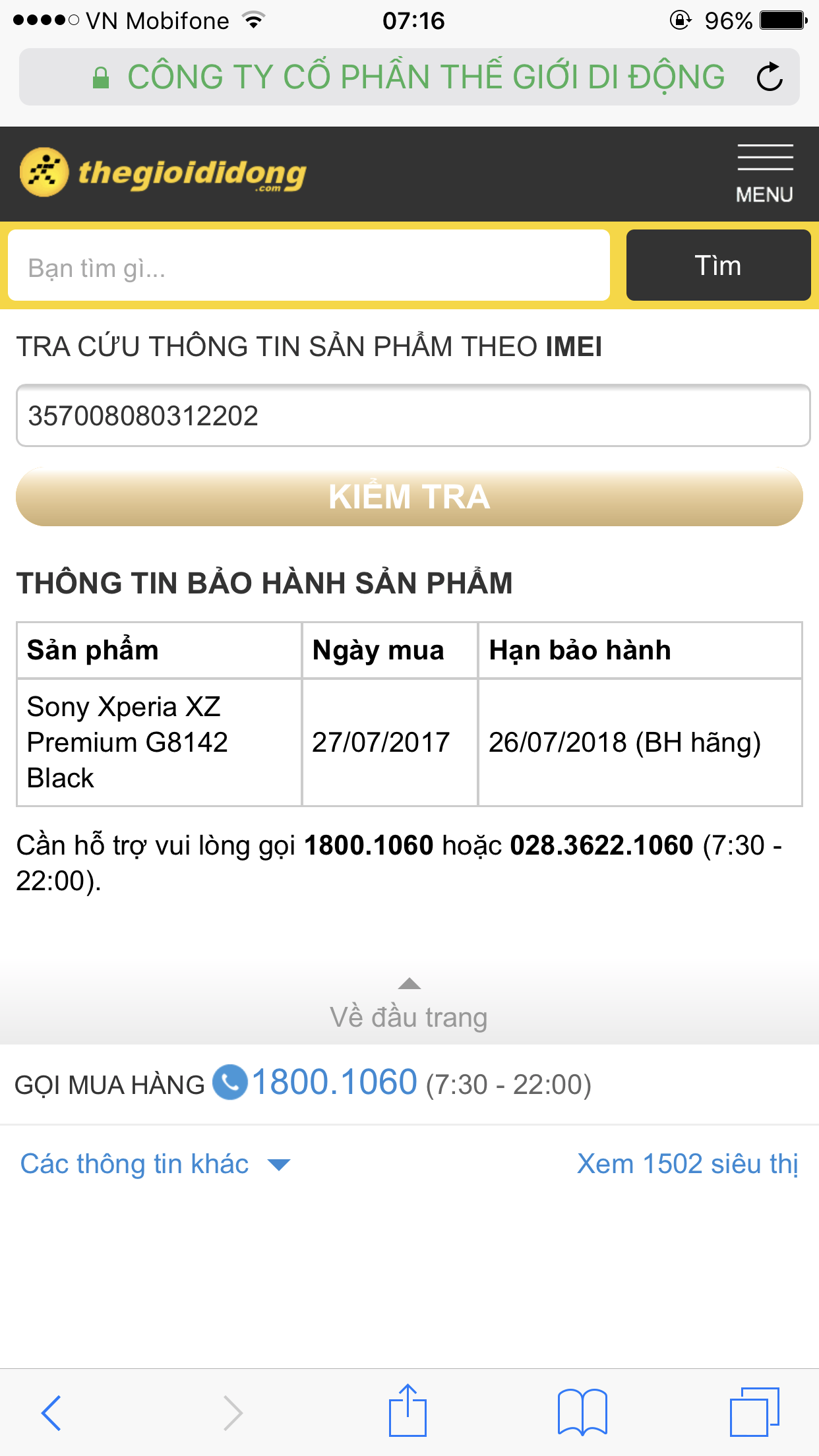819x1456 pixels.
Task: Open Safari bookmarks
Action: click(x=582, y=1412)
